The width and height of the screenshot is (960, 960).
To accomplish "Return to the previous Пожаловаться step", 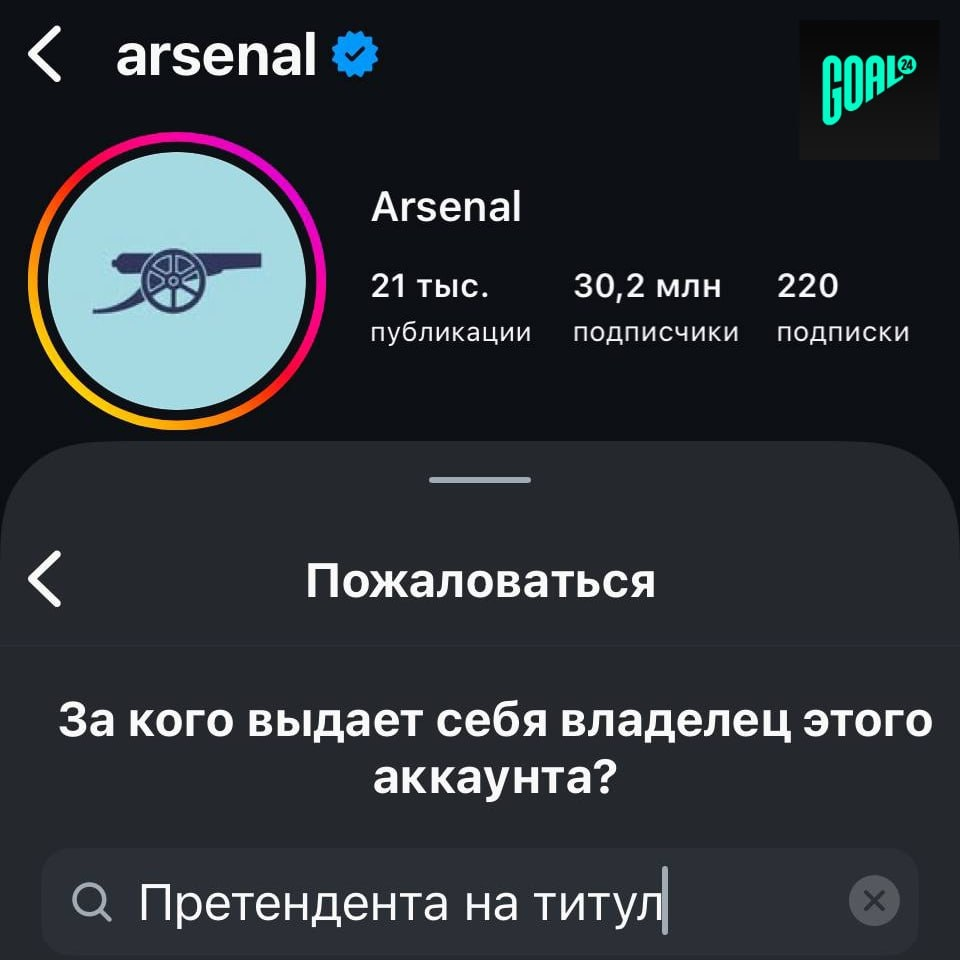I will [45, 579].
